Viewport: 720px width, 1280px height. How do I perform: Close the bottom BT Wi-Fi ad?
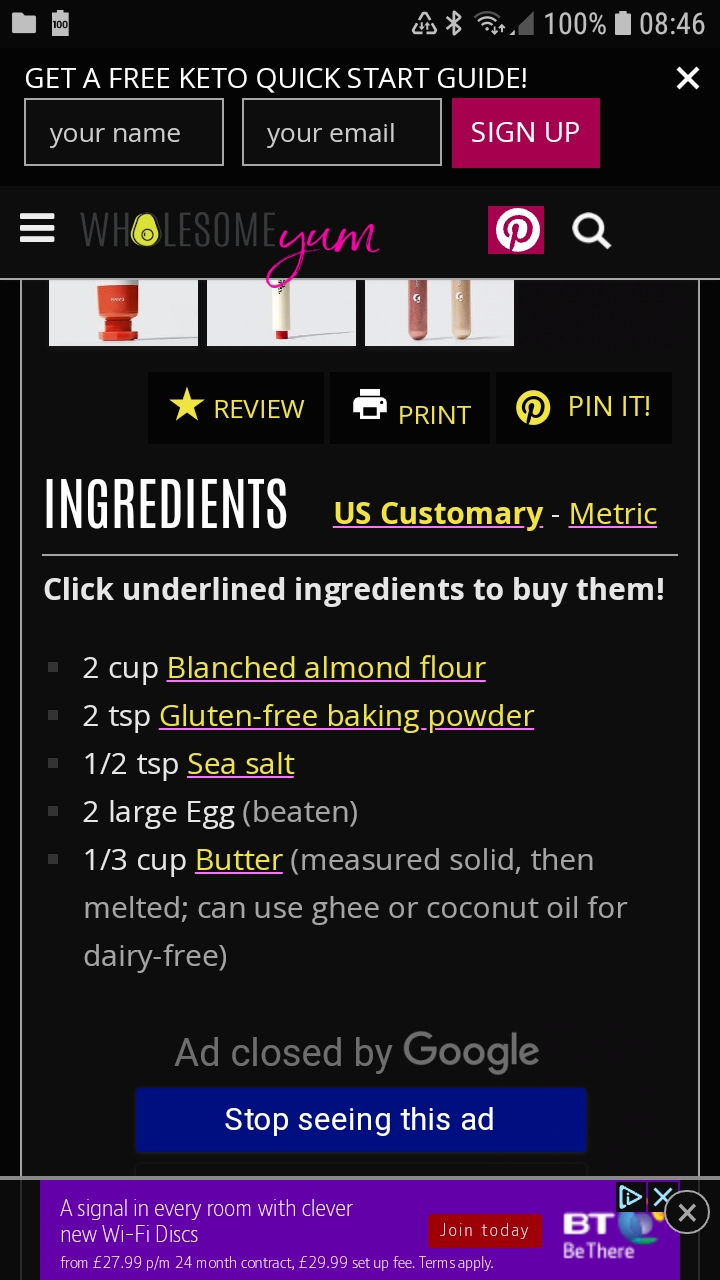pos(687,1213)
